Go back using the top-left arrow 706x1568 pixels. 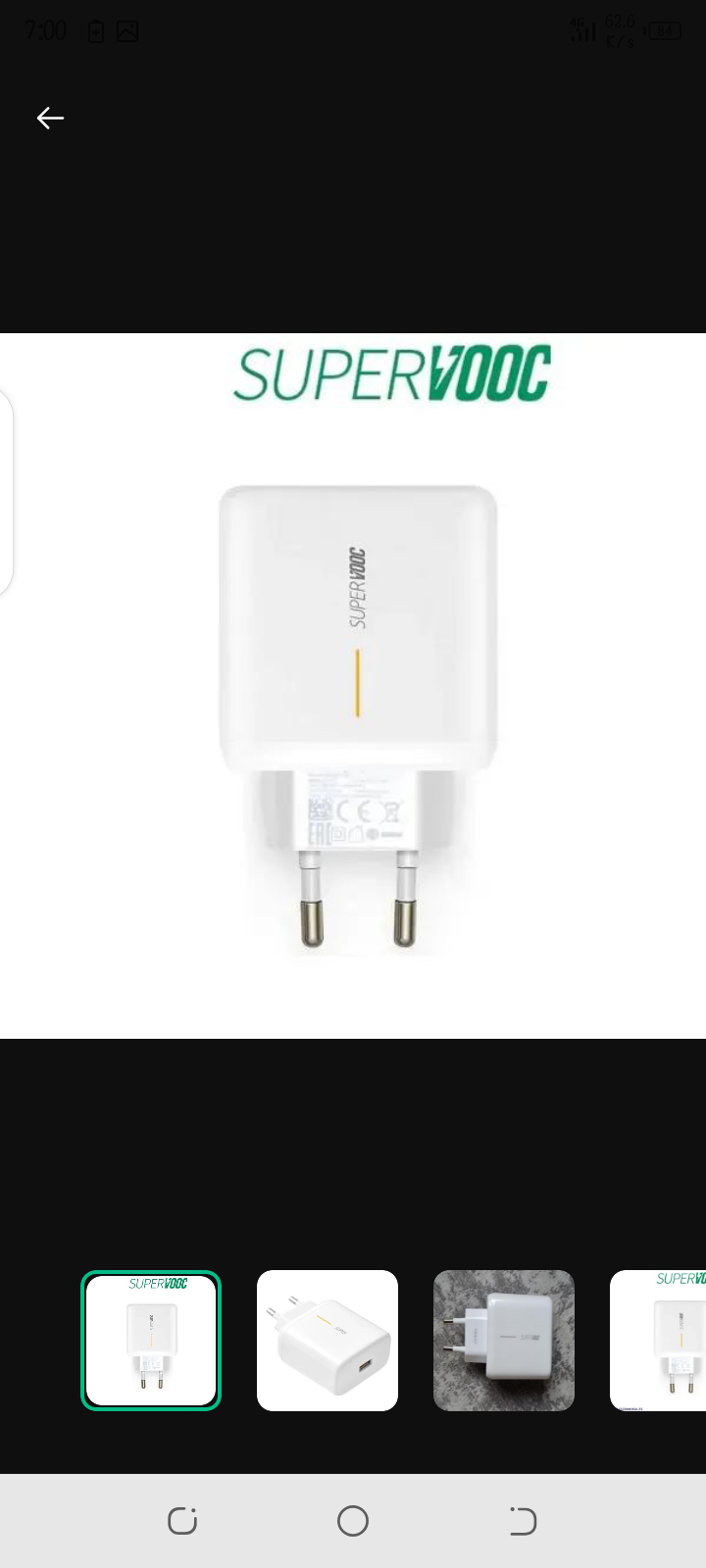(x=50, y=119)
